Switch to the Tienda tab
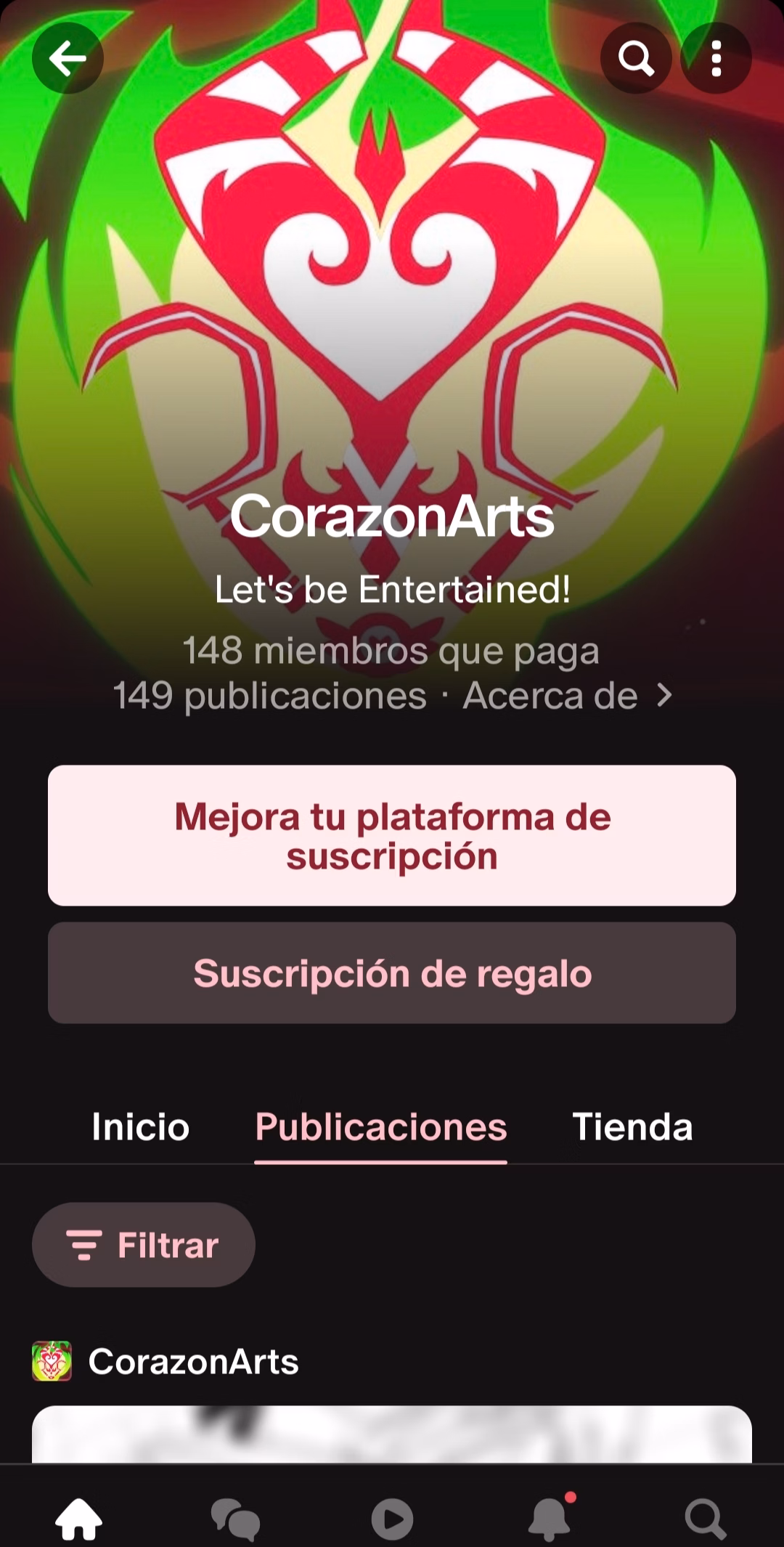This screenshot has width=784, height=1547. point(632,1127)
